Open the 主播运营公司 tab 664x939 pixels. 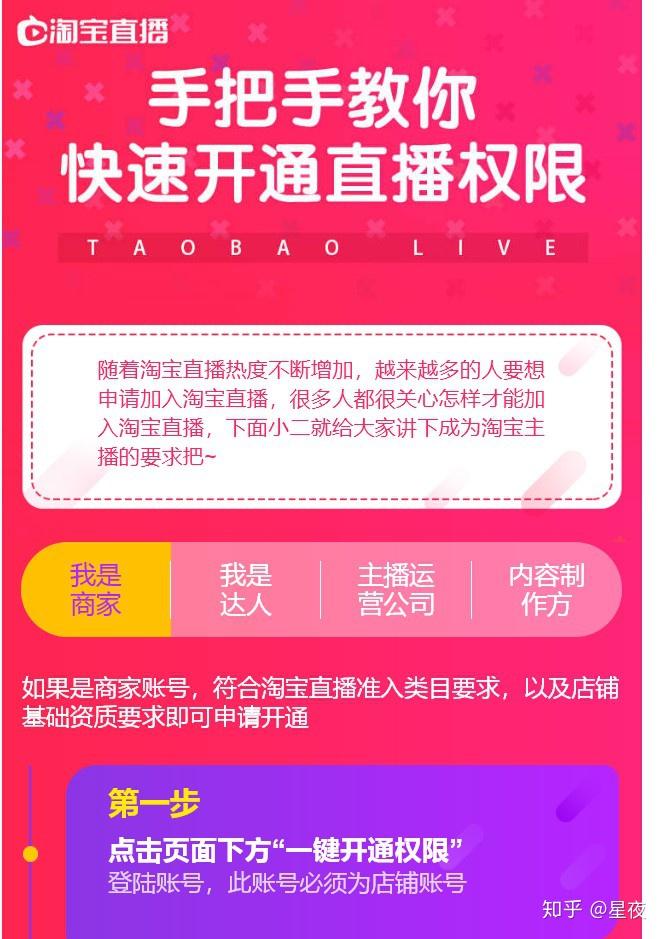[396, 590]
